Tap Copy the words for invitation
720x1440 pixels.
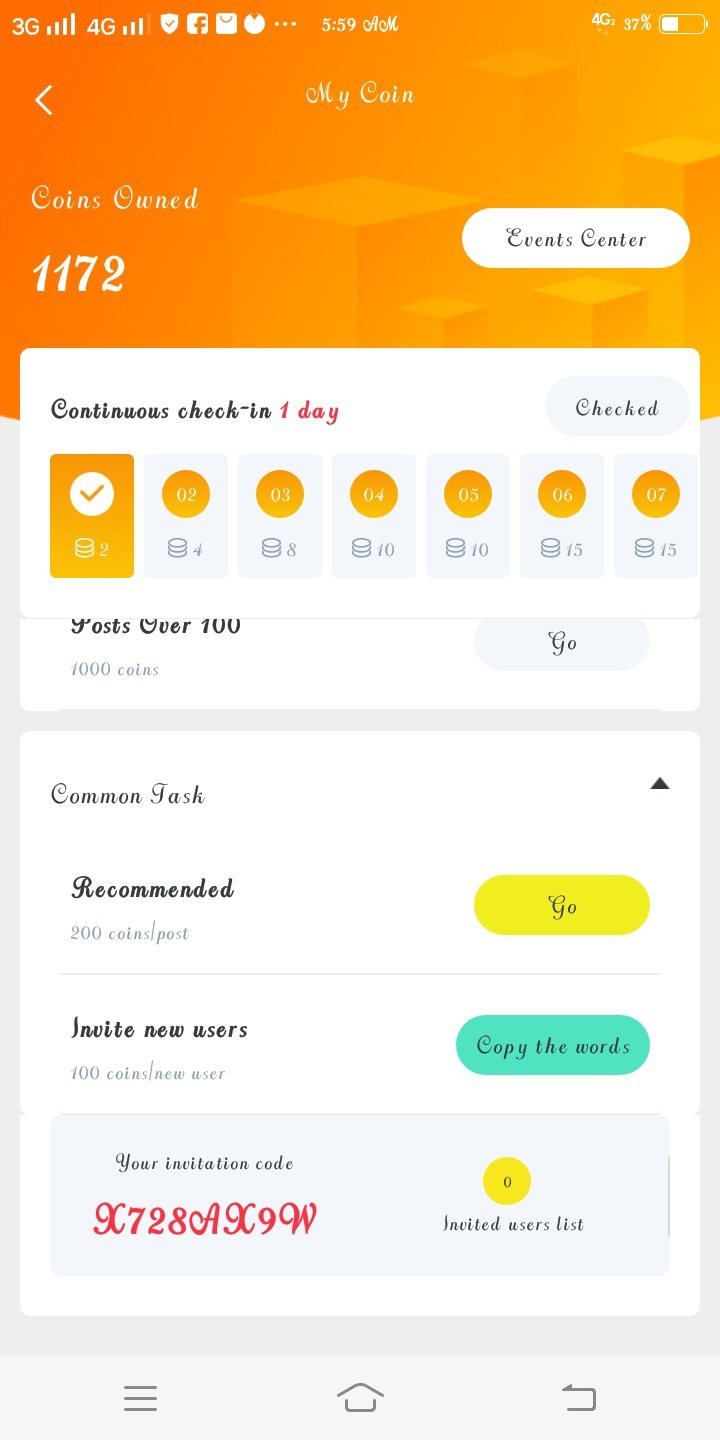pos(552,1045)
